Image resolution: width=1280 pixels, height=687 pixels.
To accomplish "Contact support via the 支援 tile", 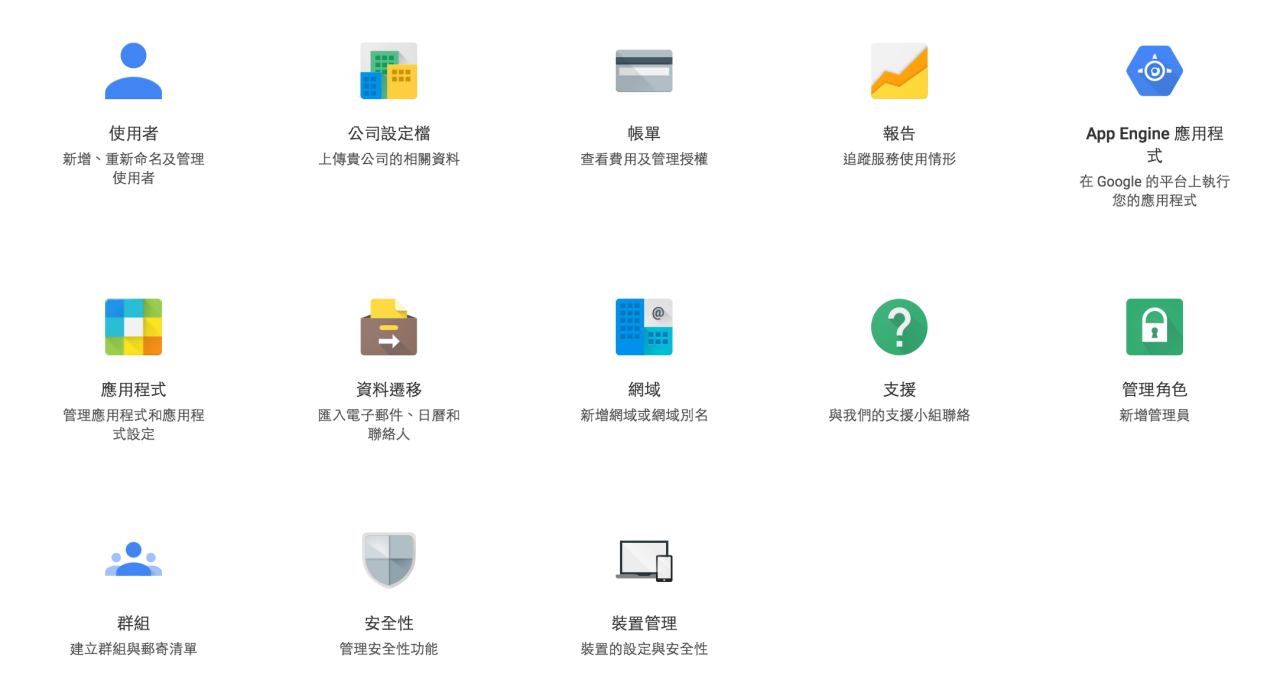I will click(899, 328).
